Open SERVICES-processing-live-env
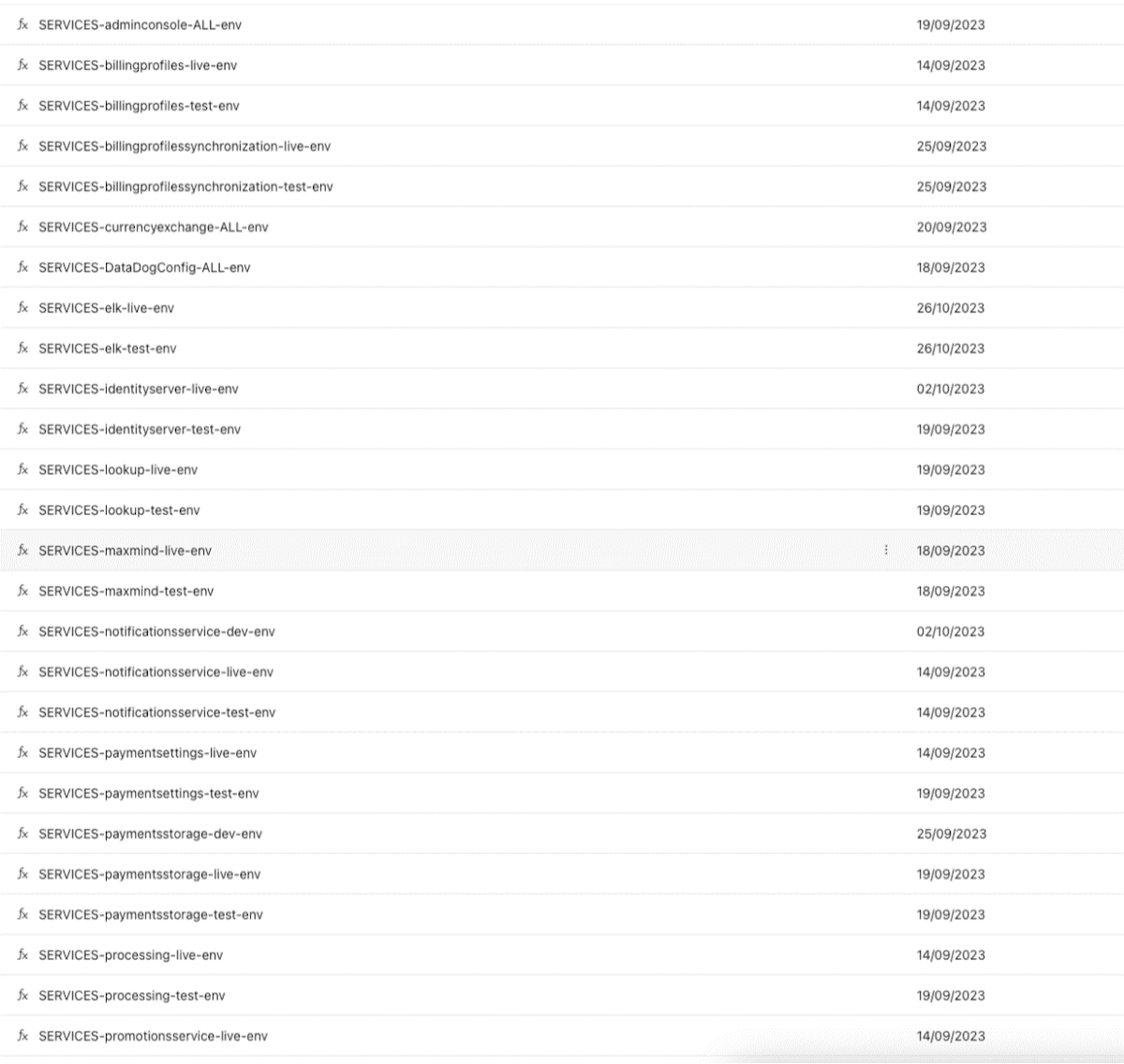The image size is (1124, 1064). pos(130,955)
